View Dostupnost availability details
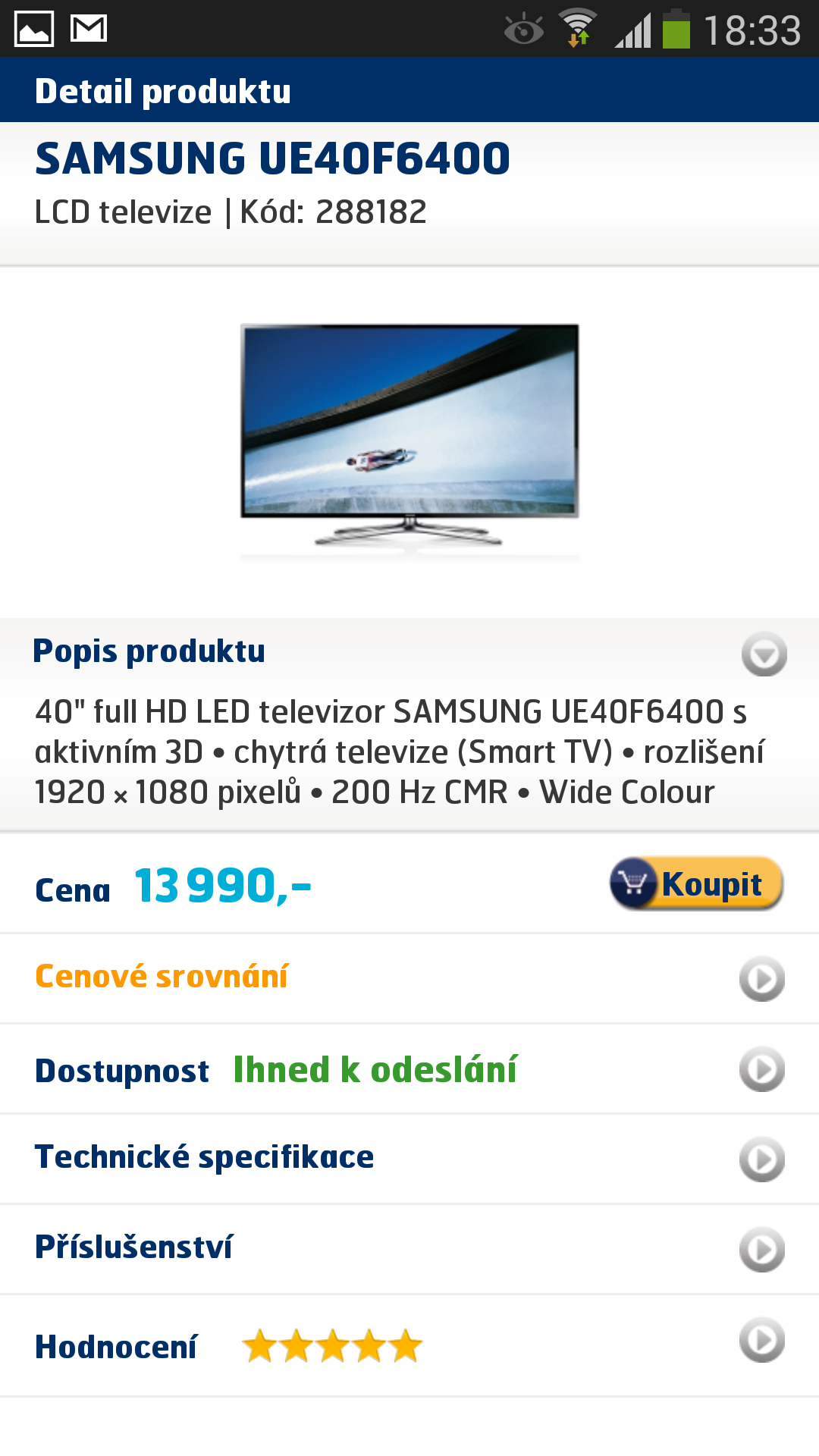 pyautogui.click(x=409, y=1069)
